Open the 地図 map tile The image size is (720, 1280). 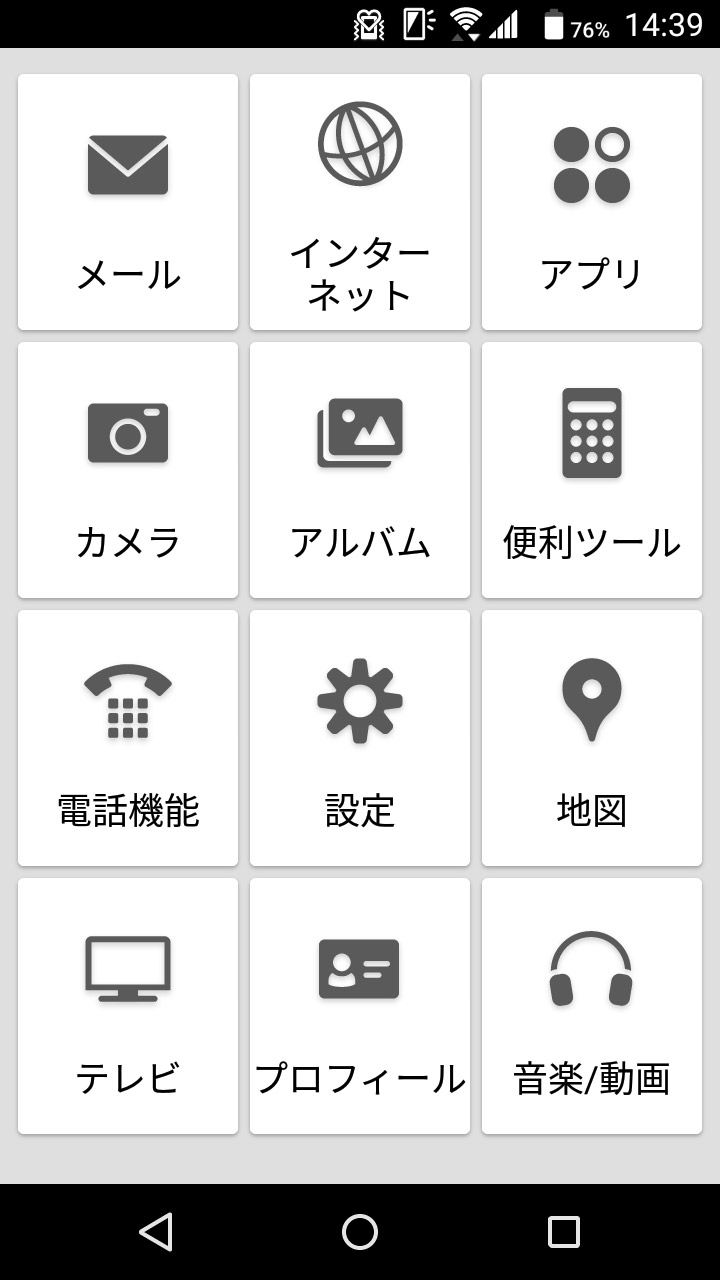click(x=592, y=738)
